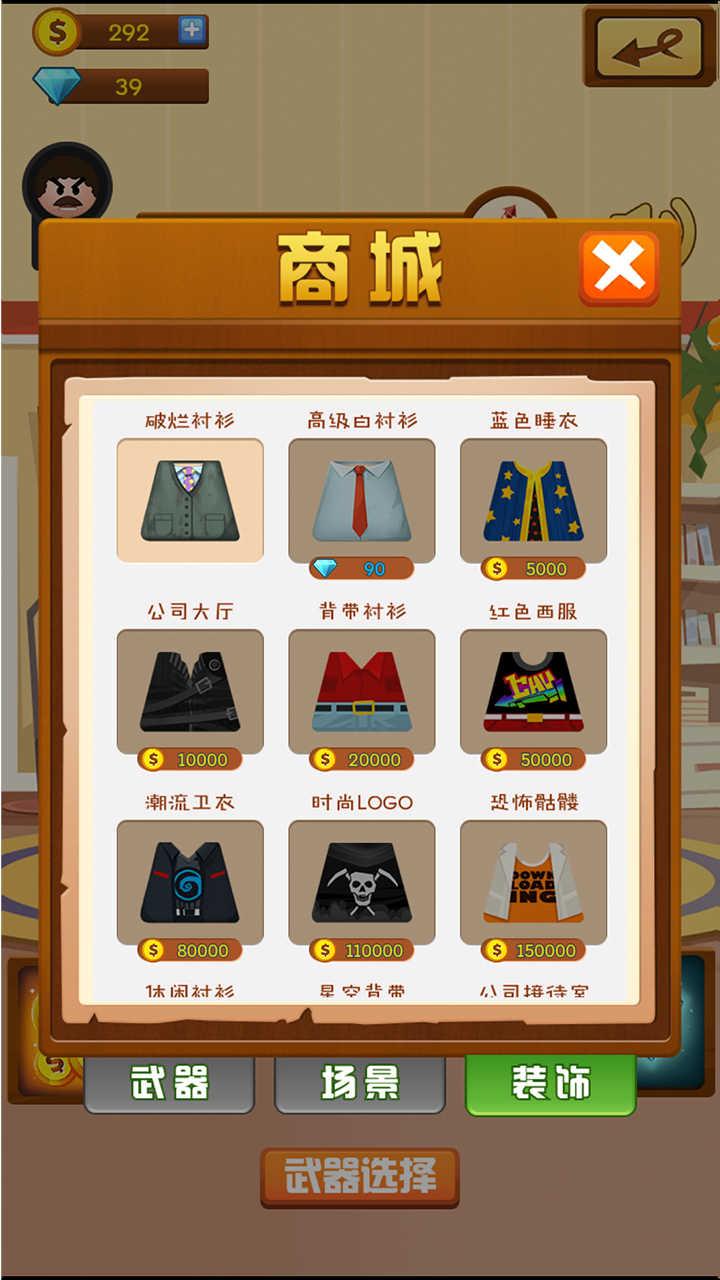
Task: Switch to the 武器 tab
Action: 169,1082
